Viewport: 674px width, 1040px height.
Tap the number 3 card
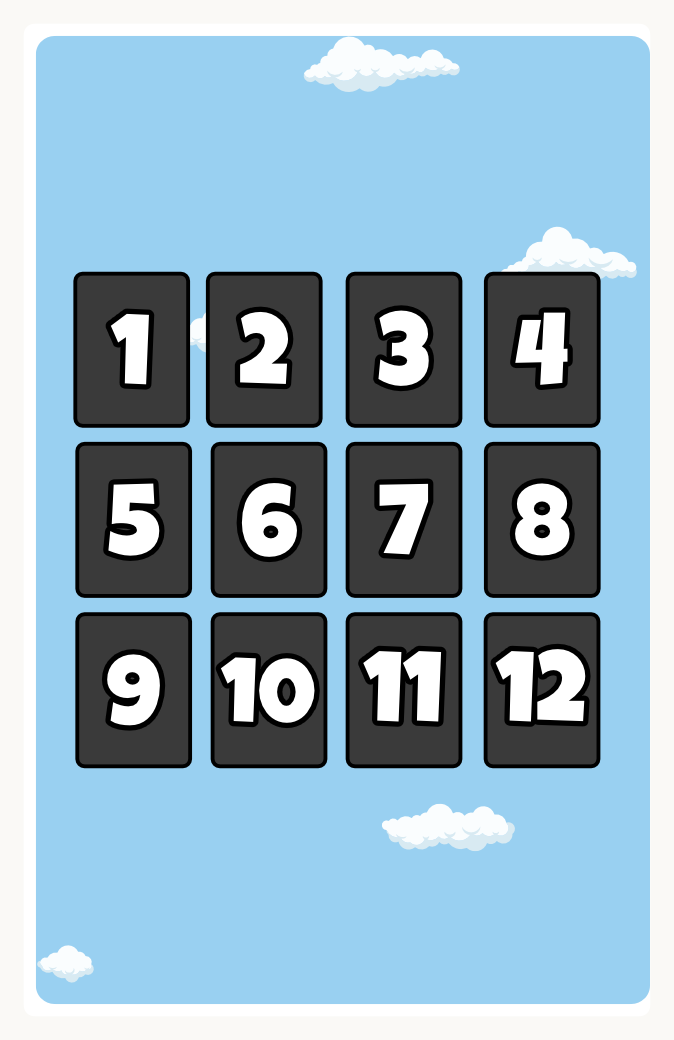click(x=404, y=350)
